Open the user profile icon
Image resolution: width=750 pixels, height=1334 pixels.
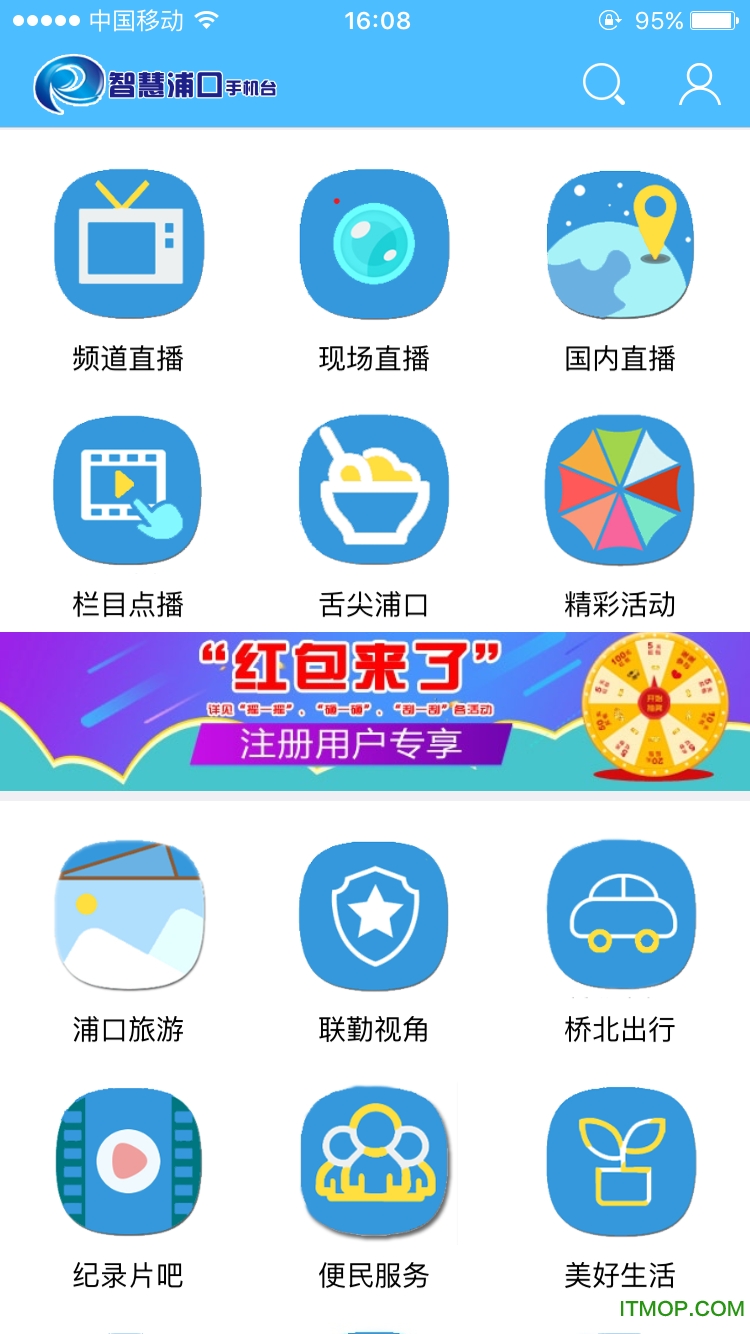click(x=699, y=85)
